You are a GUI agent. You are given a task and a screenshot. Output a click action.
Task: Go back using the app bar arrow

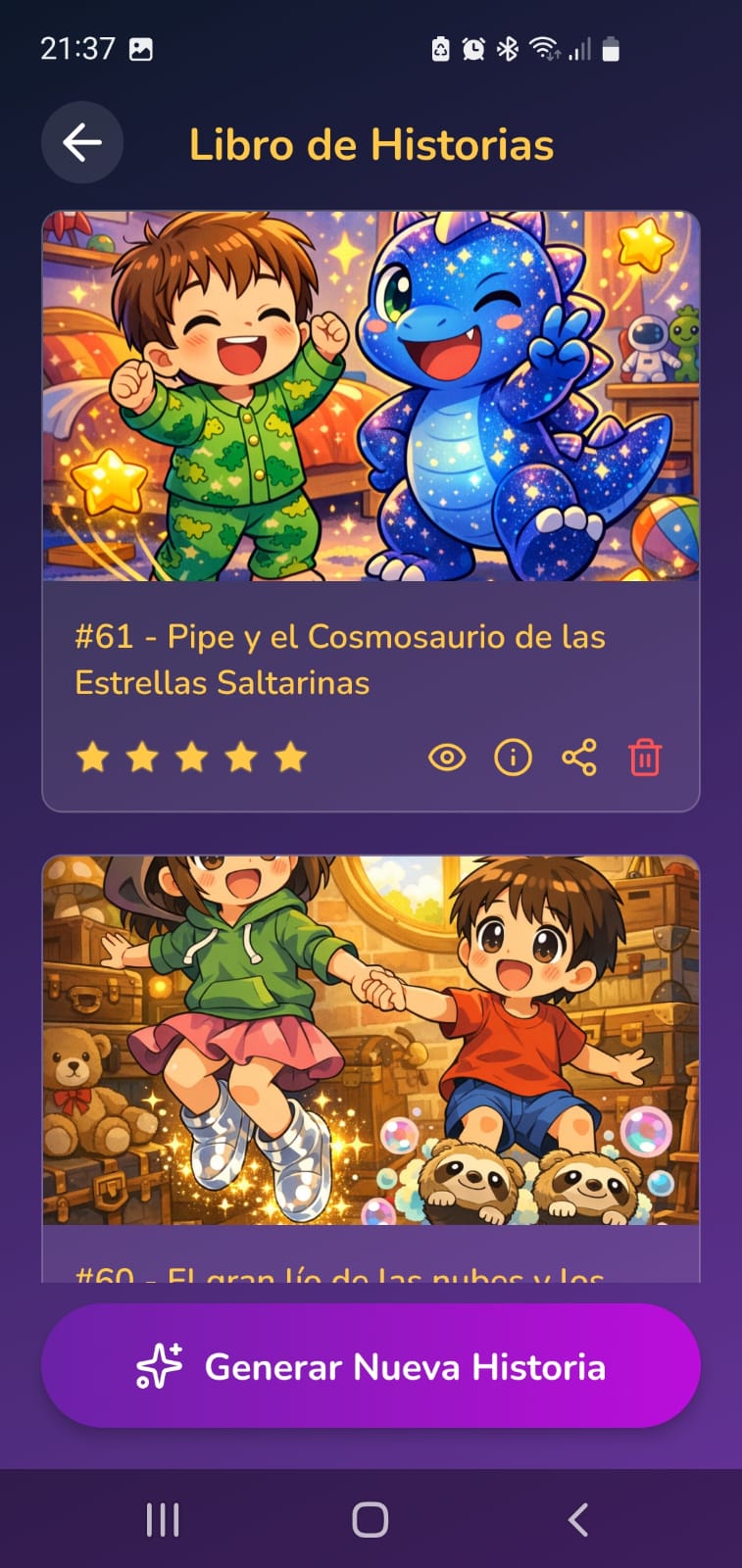(x=82, y=143)
